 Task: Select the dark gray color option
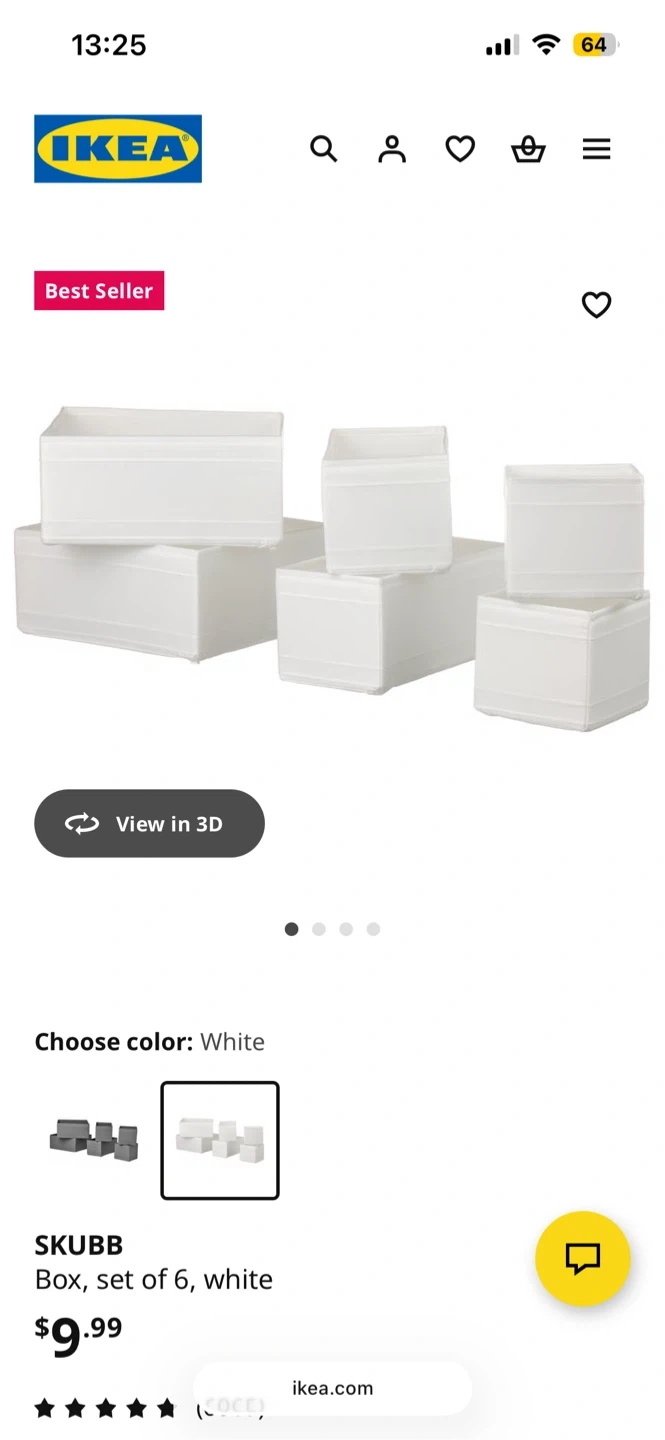[94, 1139]
